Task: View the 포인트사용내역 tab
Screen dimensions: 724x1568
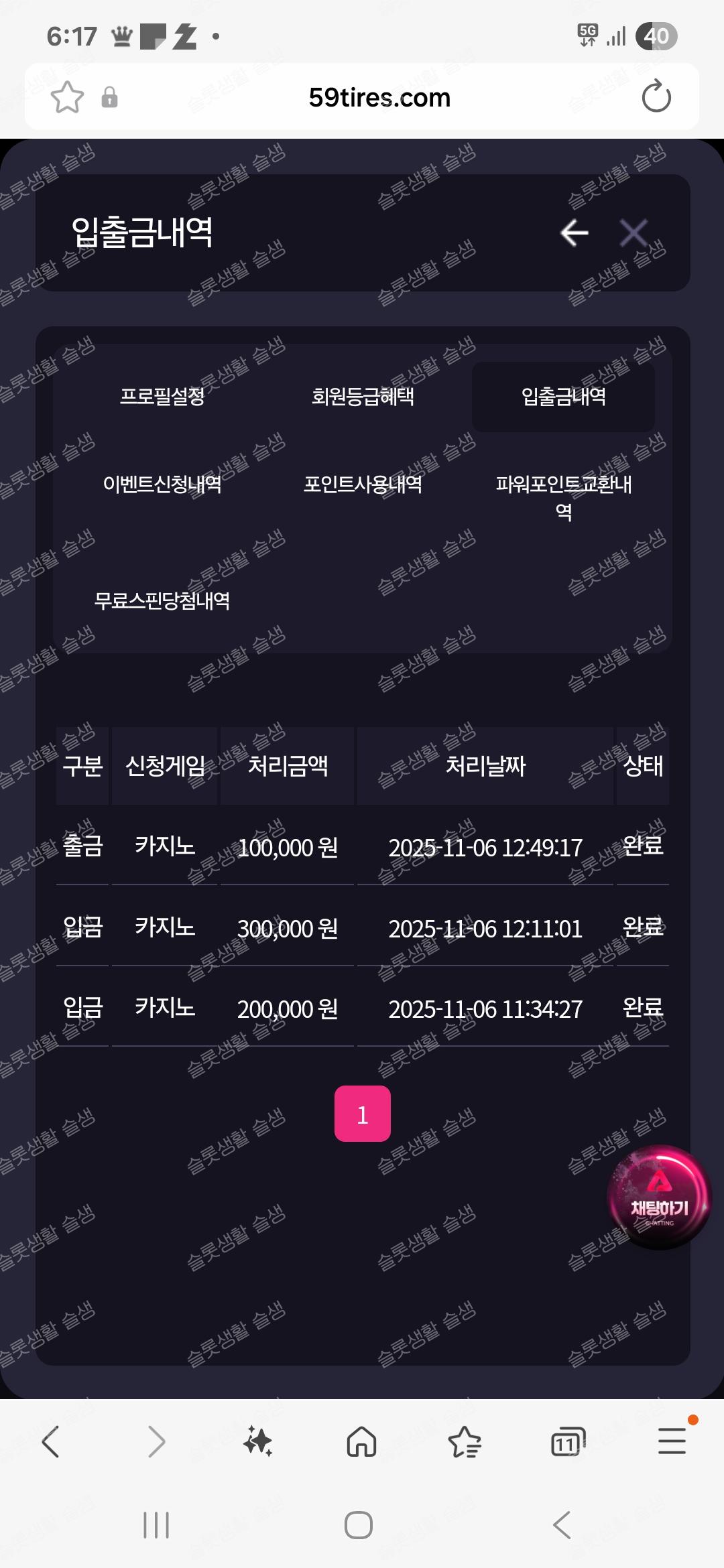Action: coord(363,484)
